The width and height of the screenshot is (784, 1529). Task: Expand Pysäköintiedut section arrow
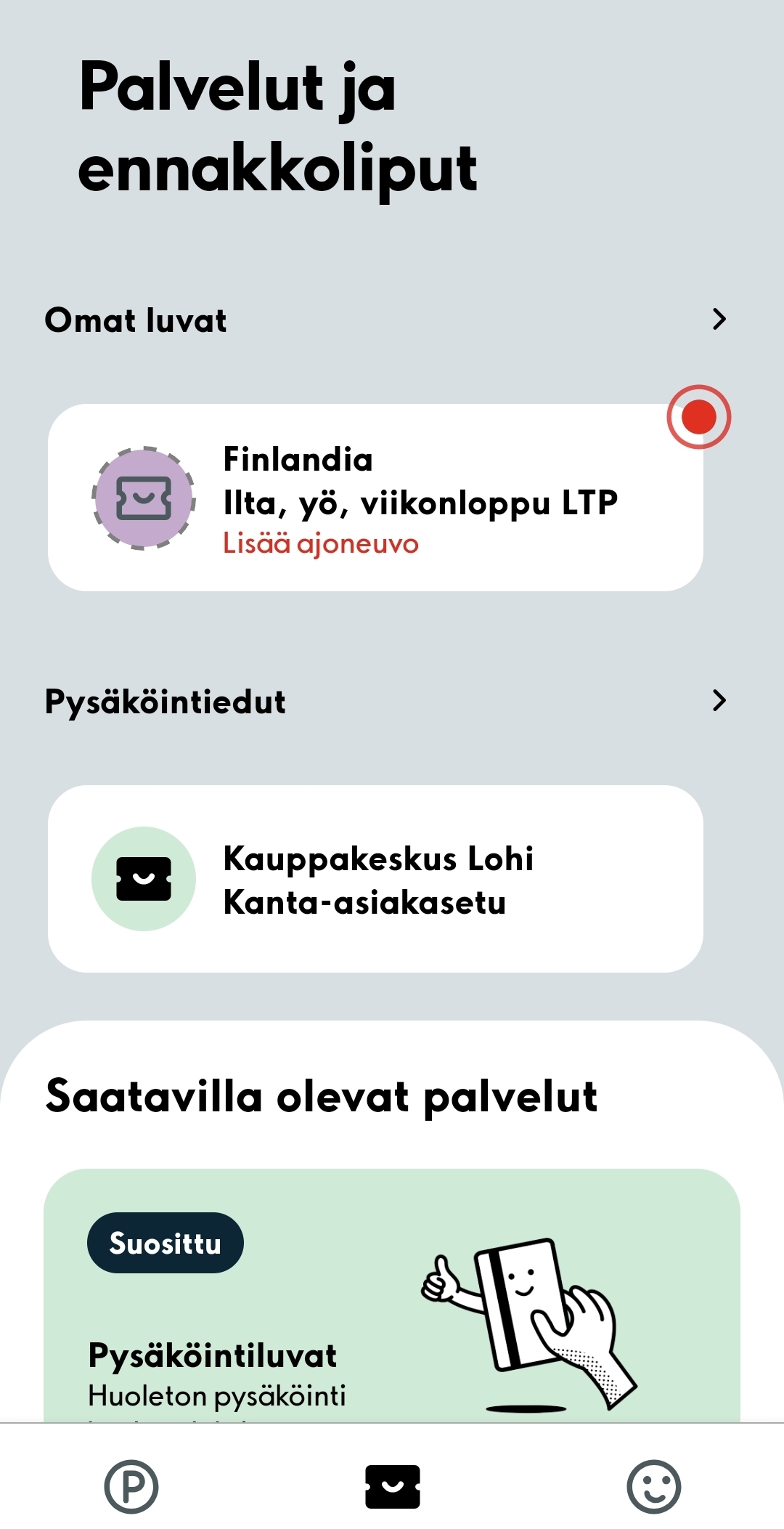719,700
